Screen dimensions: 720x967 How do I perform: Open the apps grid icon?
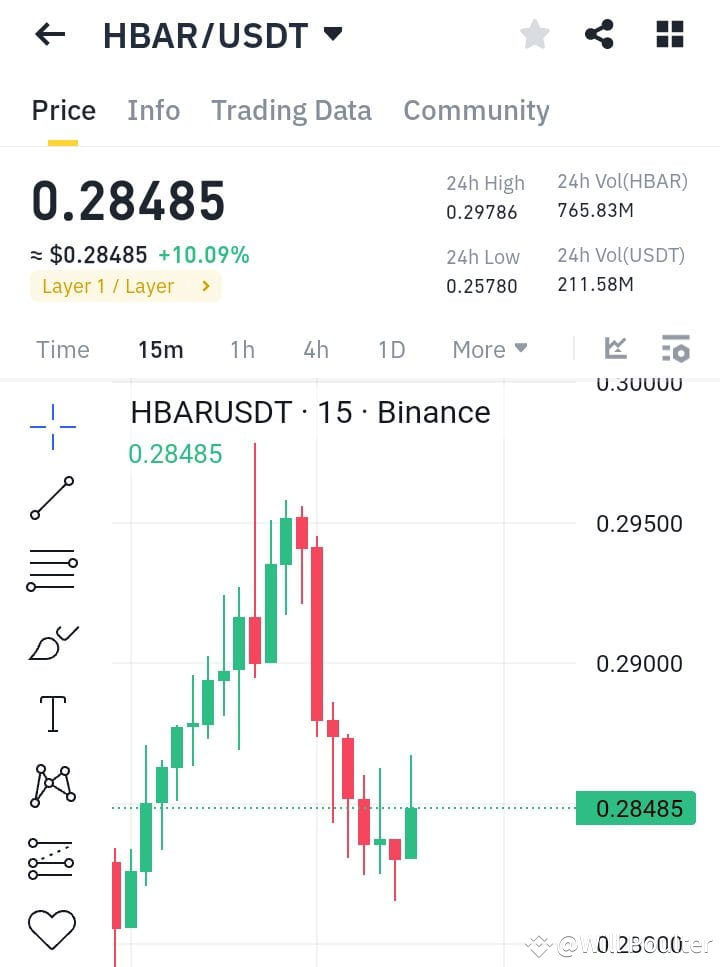pyautogui.click(x=668, y=34)
